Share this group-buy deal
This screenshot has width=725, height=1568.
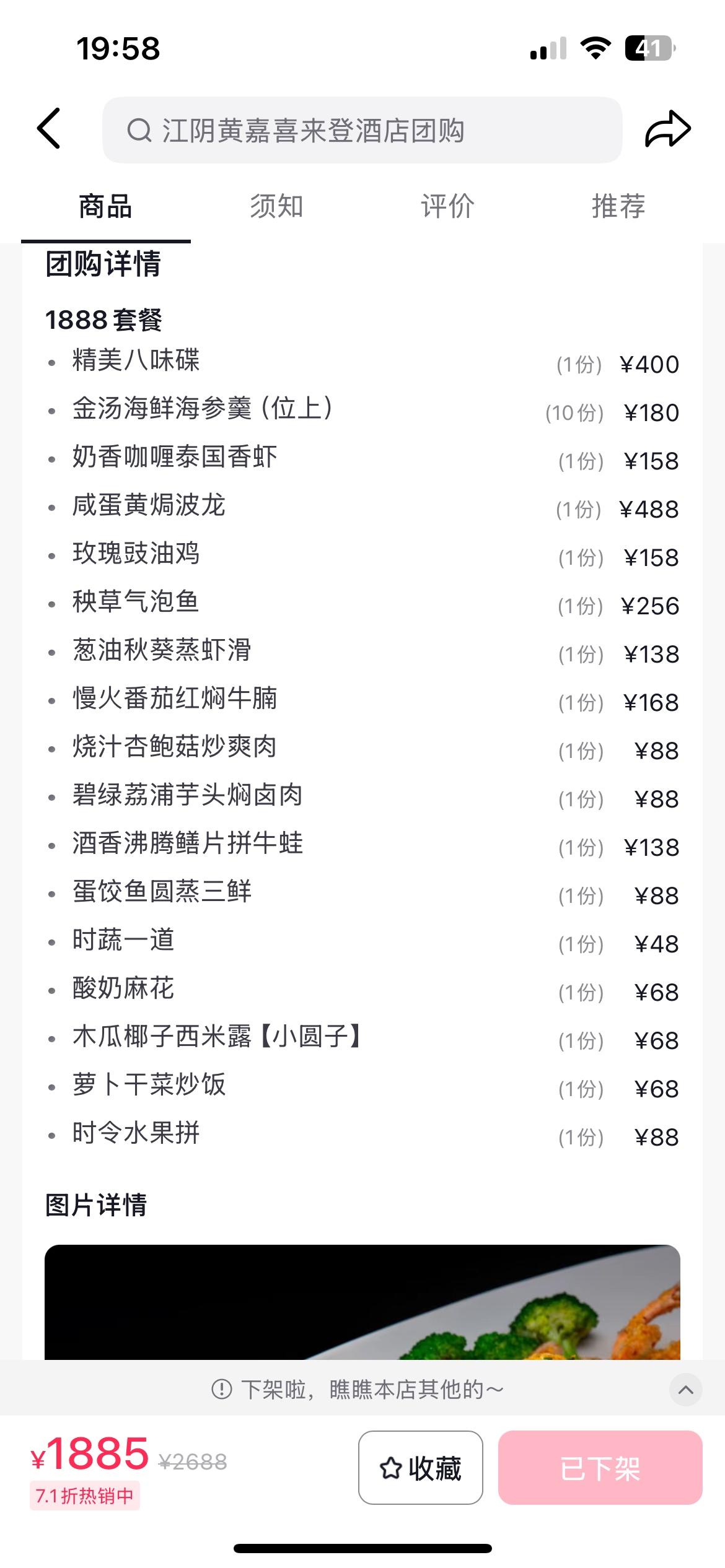point(667,129)
